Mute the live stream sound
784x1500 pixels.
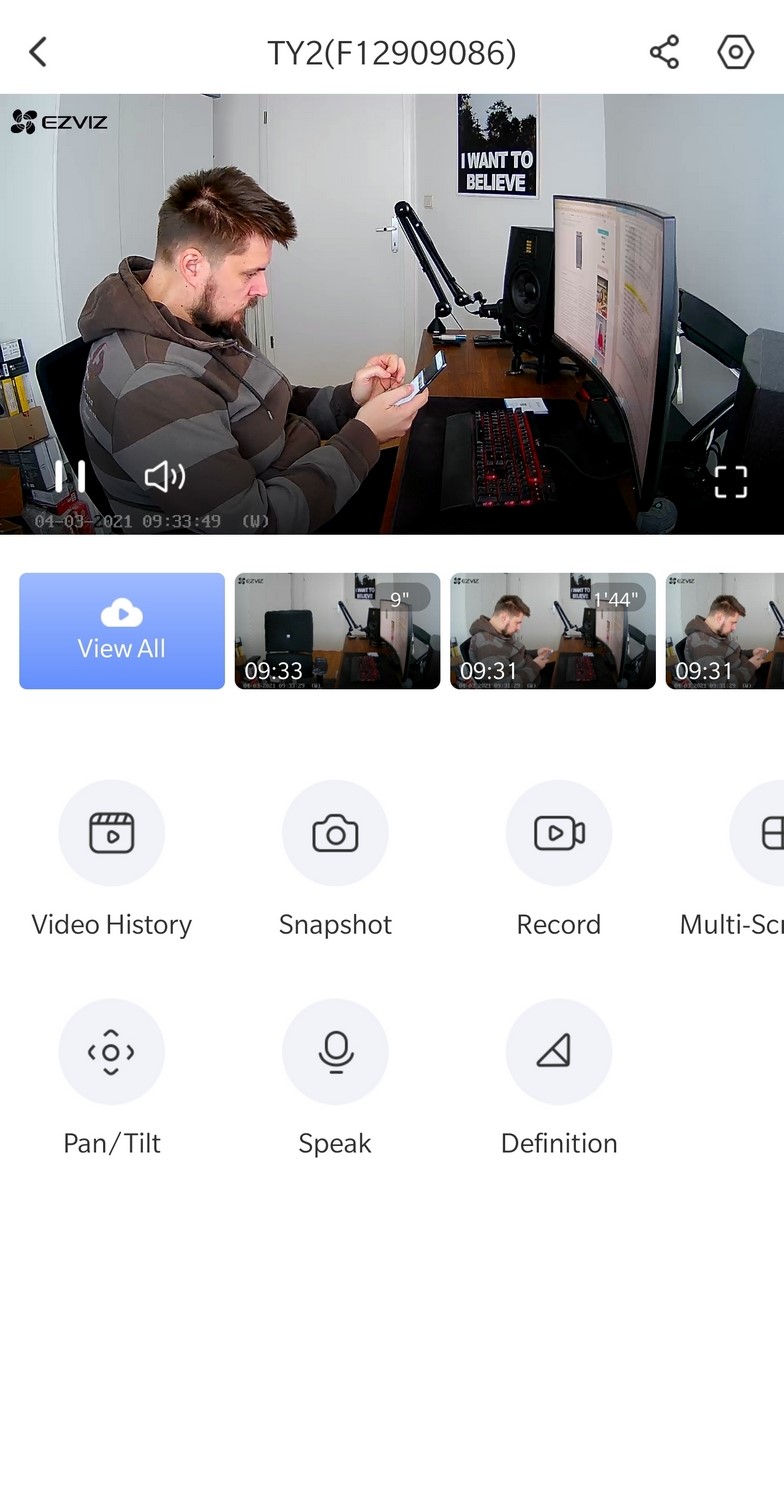click(164, 477)
